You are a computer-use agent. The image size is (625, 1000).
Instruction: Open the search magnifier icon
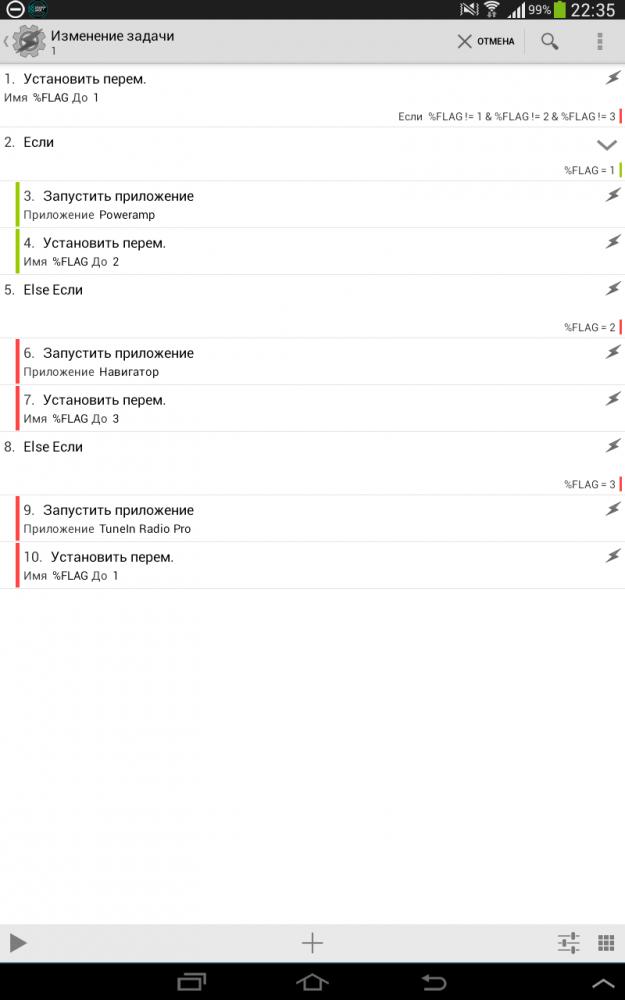pos(550,41)
